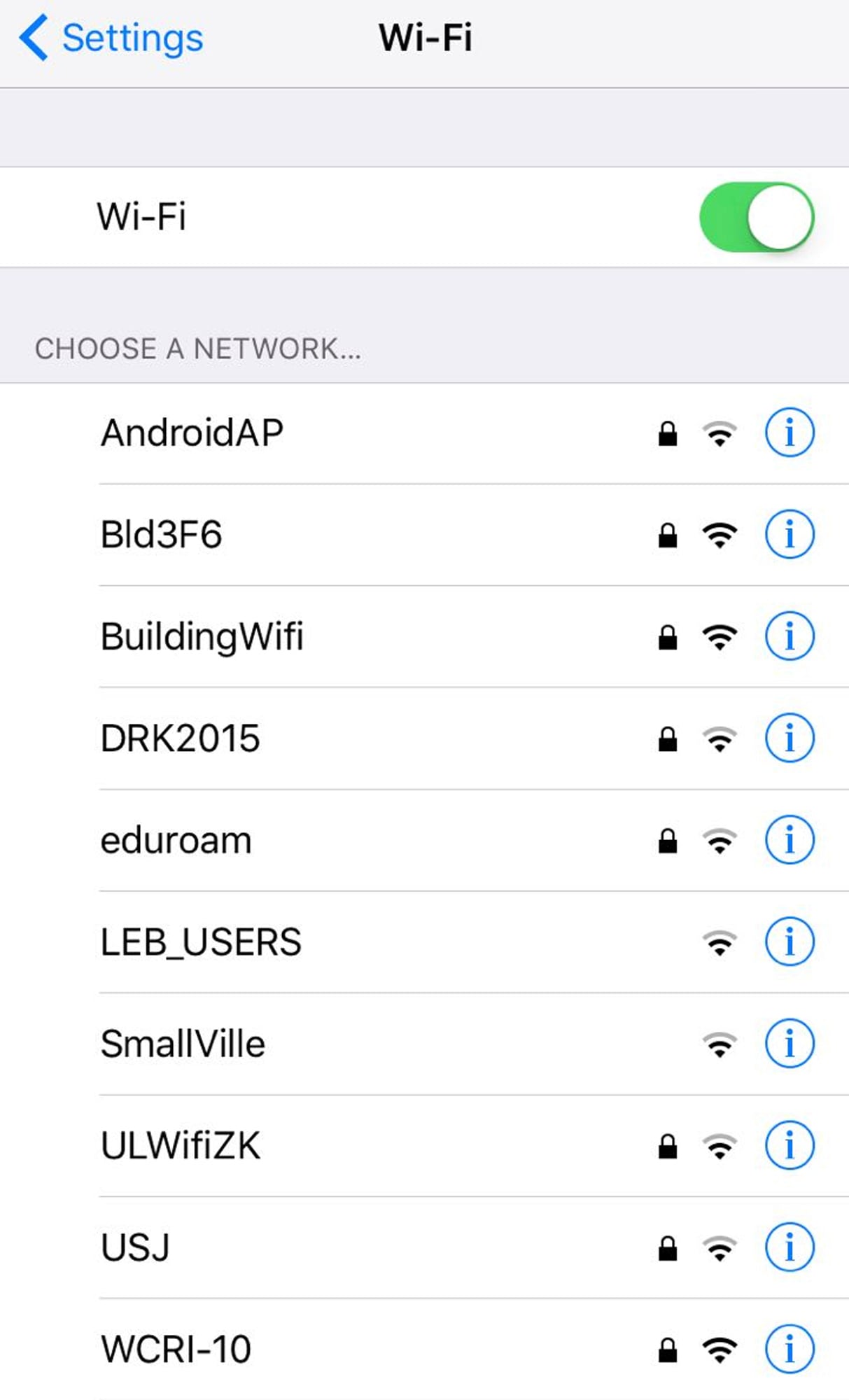
Task: Select the BuildingWifi network
Action: coord(202,636)
